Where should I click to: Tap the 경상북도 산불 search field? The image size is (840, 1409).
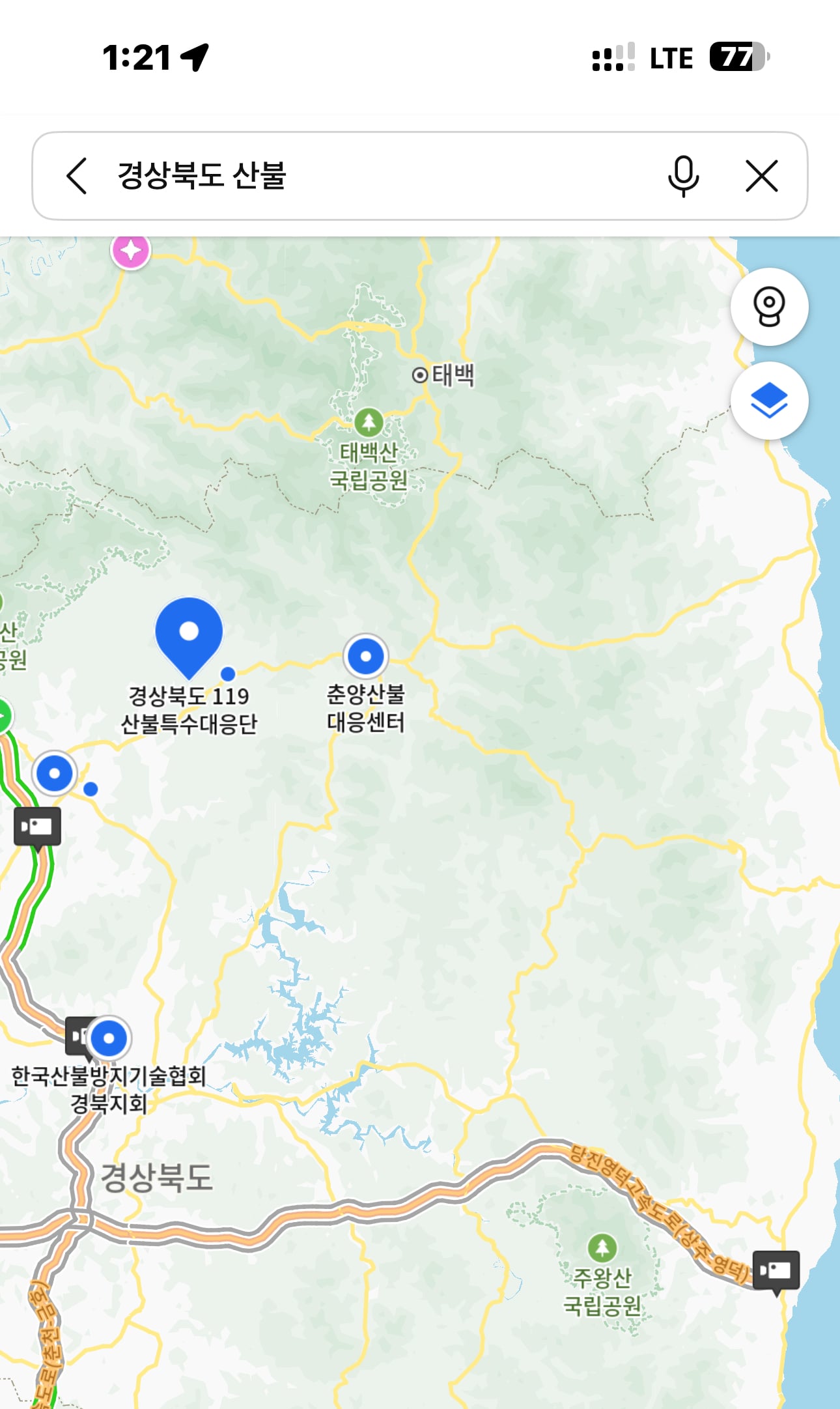[378, 176]
